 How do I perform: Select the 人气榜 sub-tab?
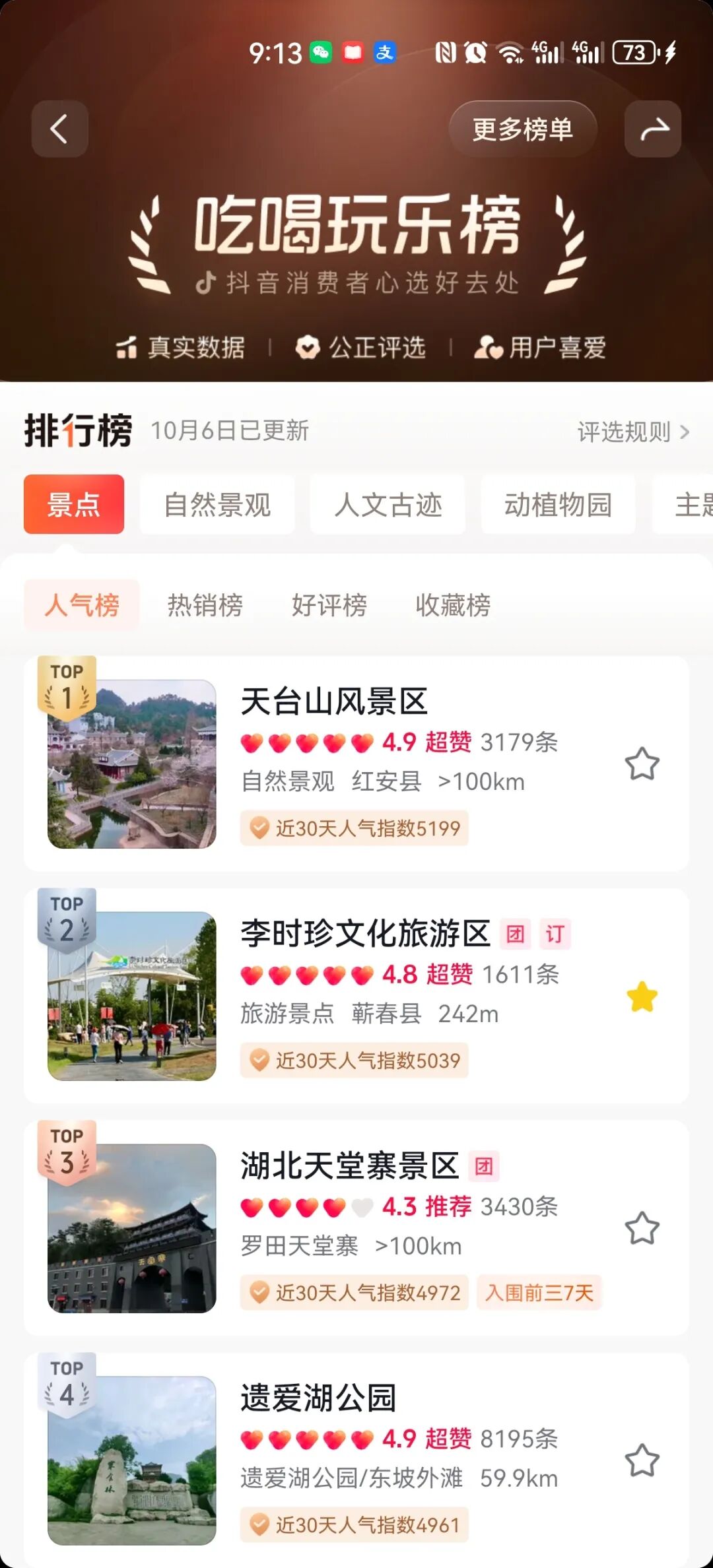(x=82, y=604)
